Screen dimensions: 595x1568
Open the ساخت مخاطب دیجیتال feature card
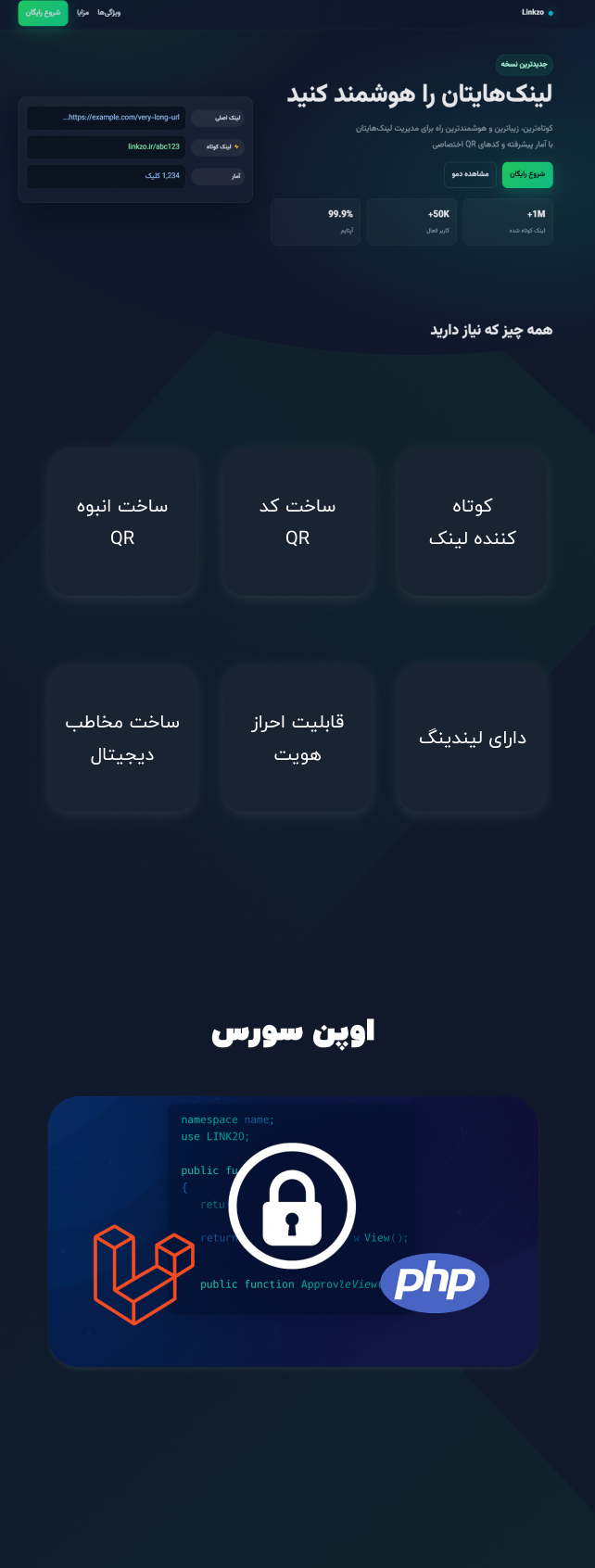pos(122,739)
